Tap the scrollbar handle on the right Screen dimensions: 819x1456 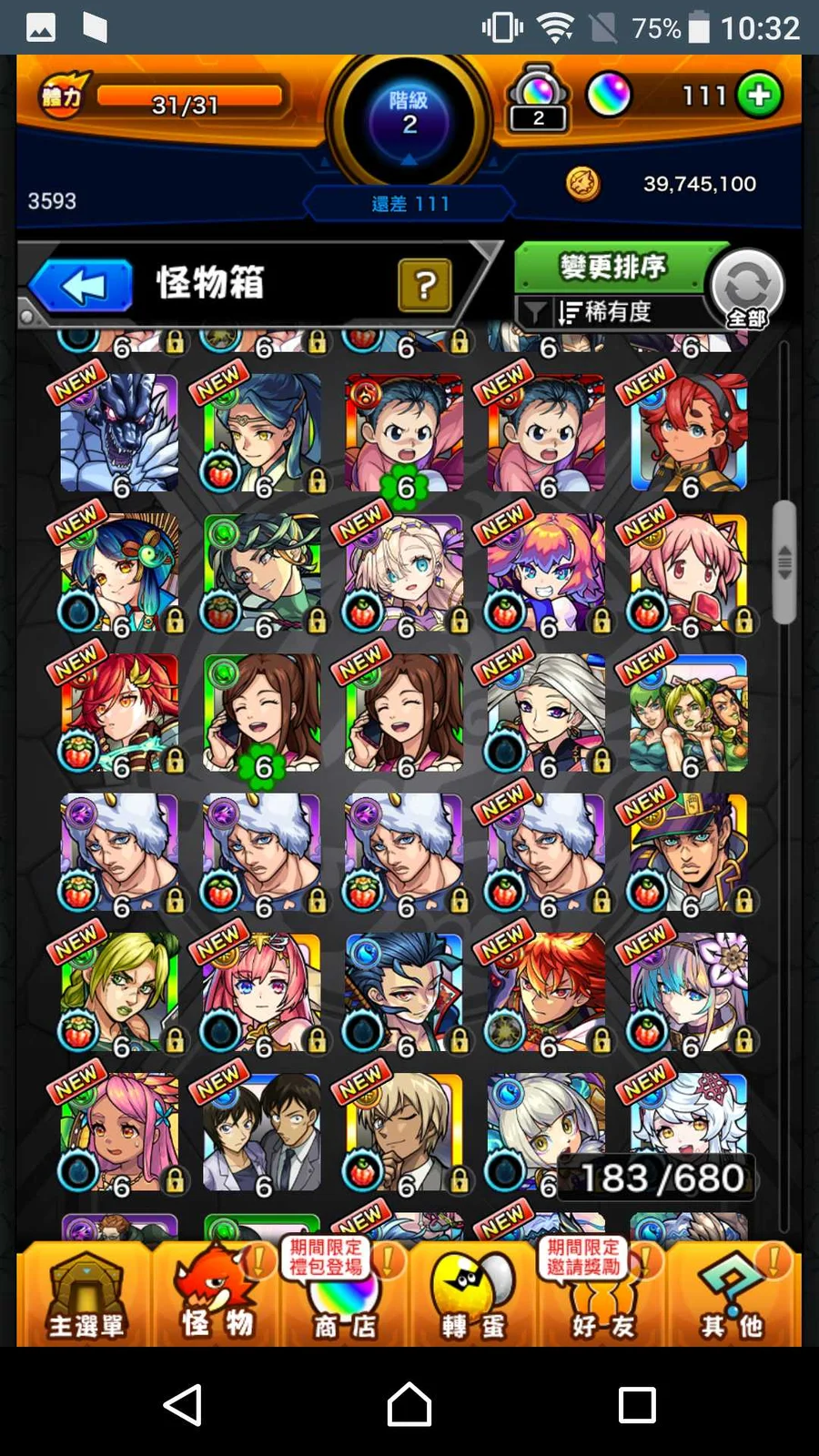point(784,562)
